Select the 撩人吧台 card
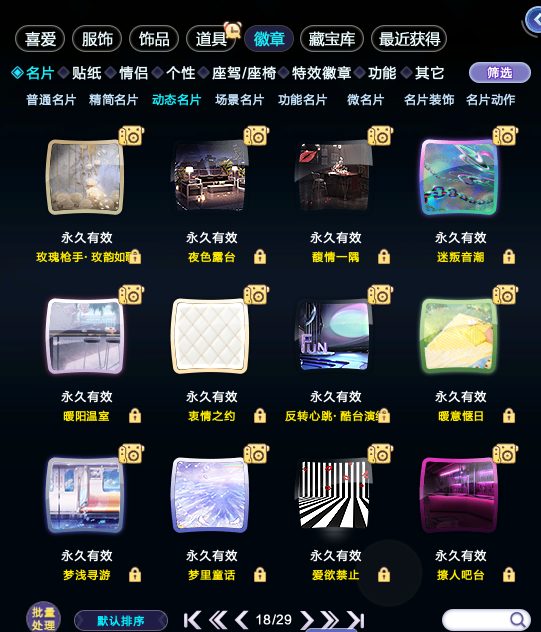The width and height of the screenshot is (541, 632). pos(459,495)
